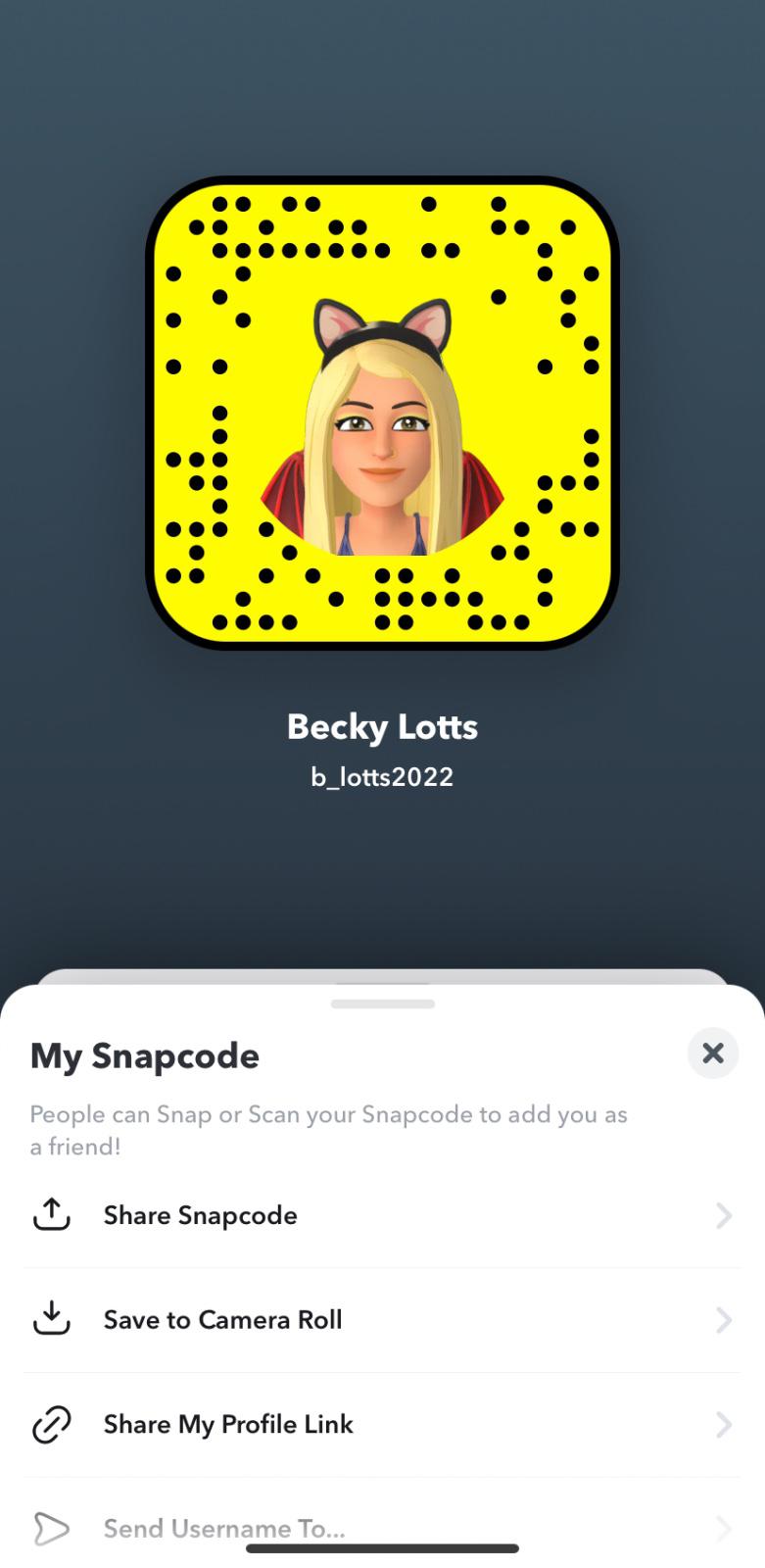Viewport: 765px width, 1568px height.
Task: Close the My Snapcode sheet
Action: pos(712,1053)
